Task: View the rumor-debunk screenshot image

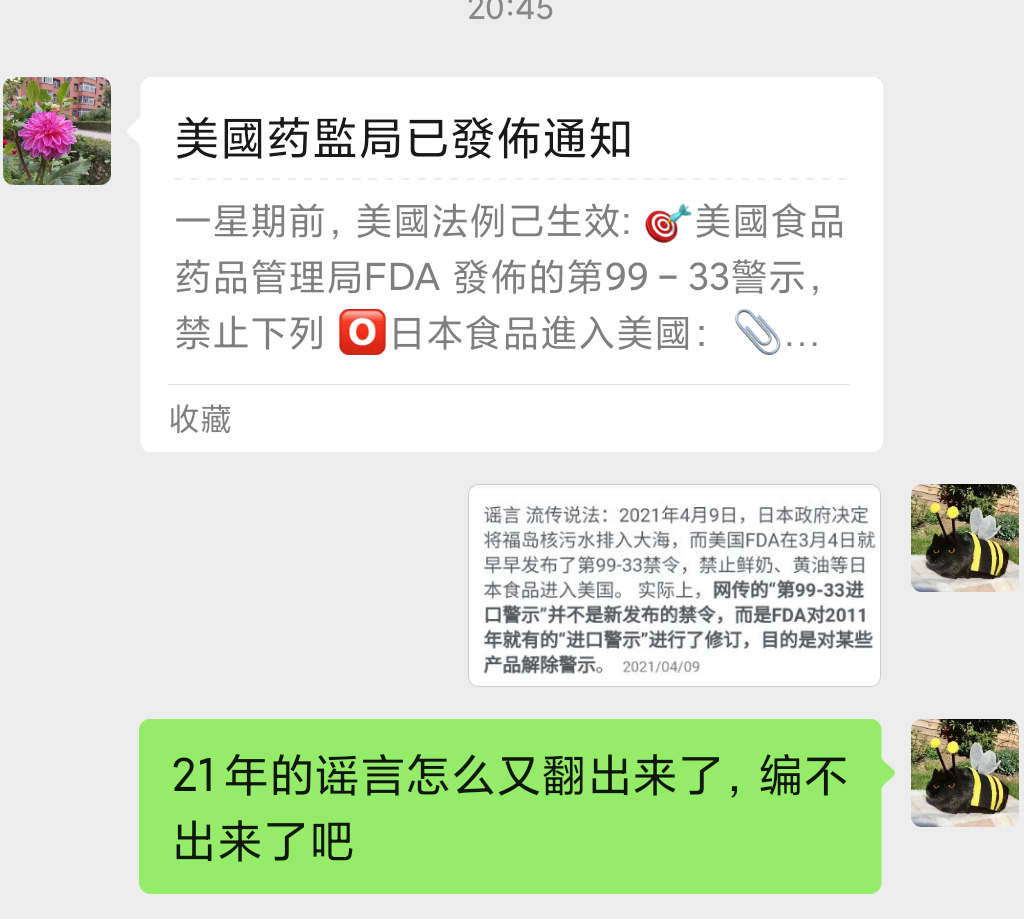Action: coord(674,585)
